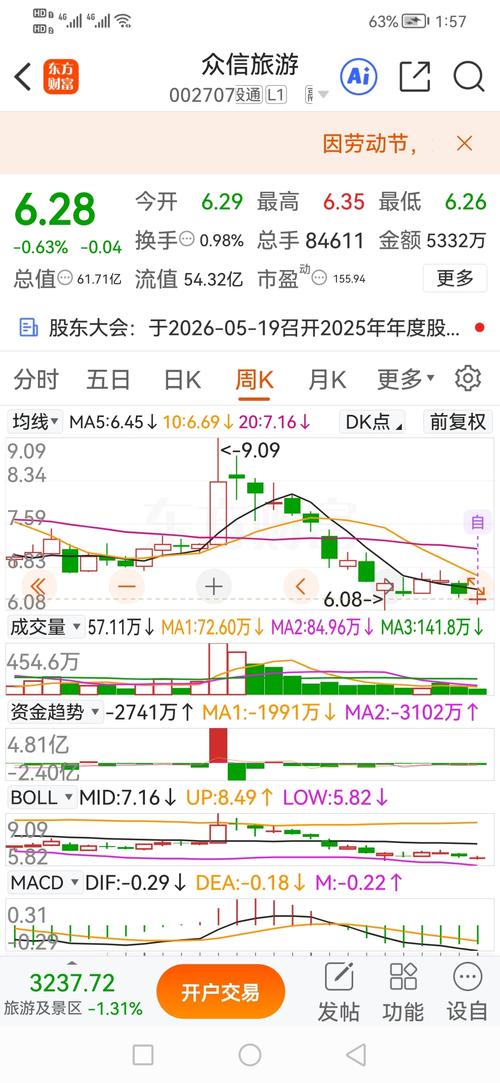Image resolution: width=500 pixels, height=1083 pixels.
Task: Zoom out the chart with minus button
Action: pos(127,587)
